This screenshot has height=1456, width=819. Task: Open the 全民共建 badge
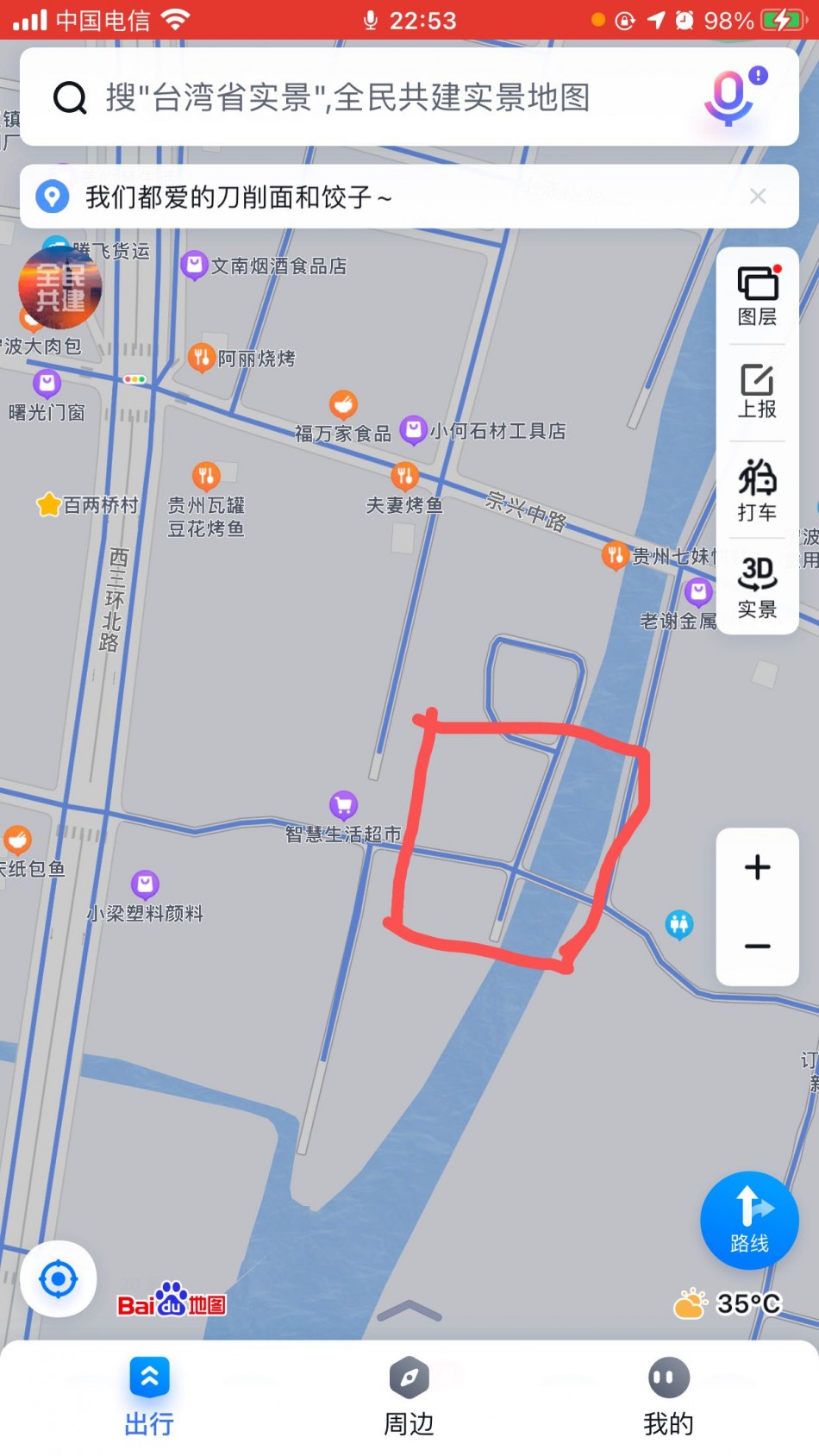coord(60,288)
